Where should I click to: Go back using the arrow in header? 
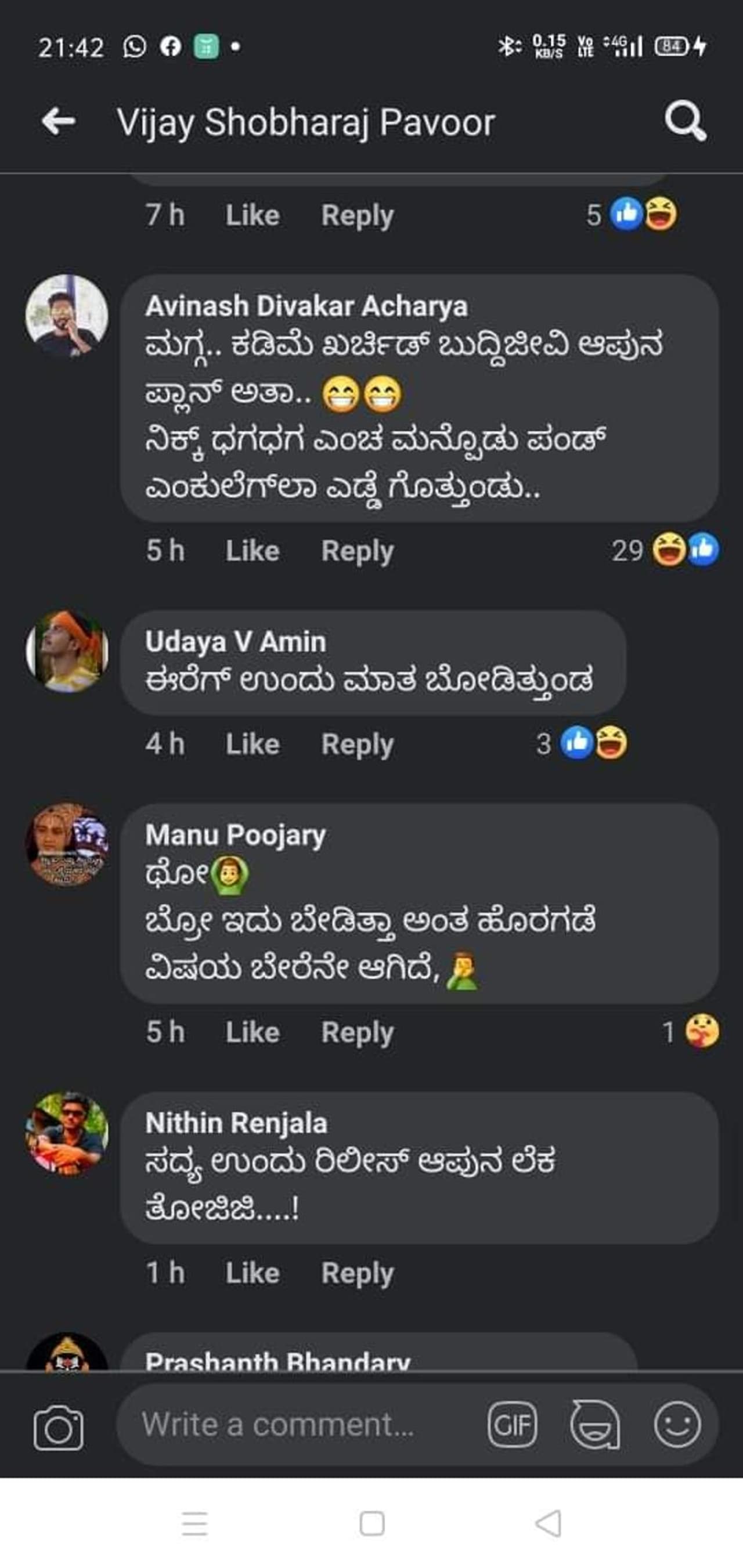coord(59,121)
